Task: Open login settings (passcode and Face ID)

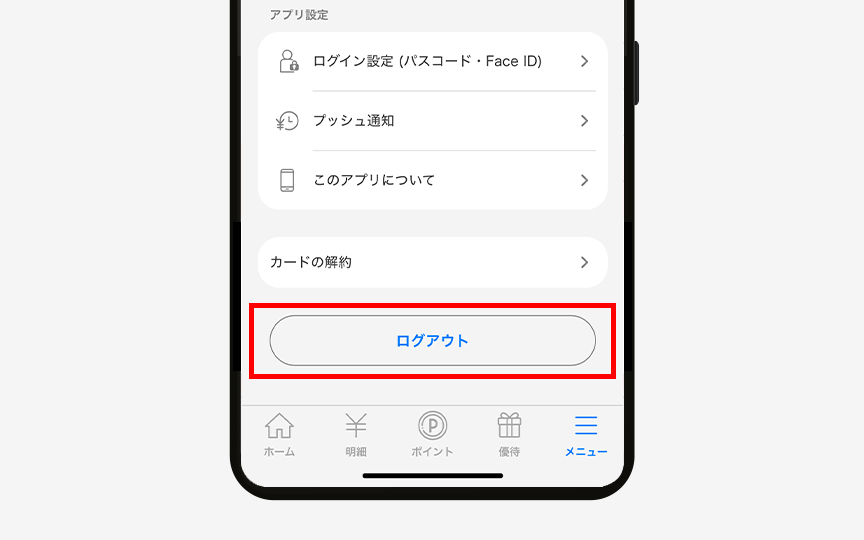Action: [x=432, y=61]
